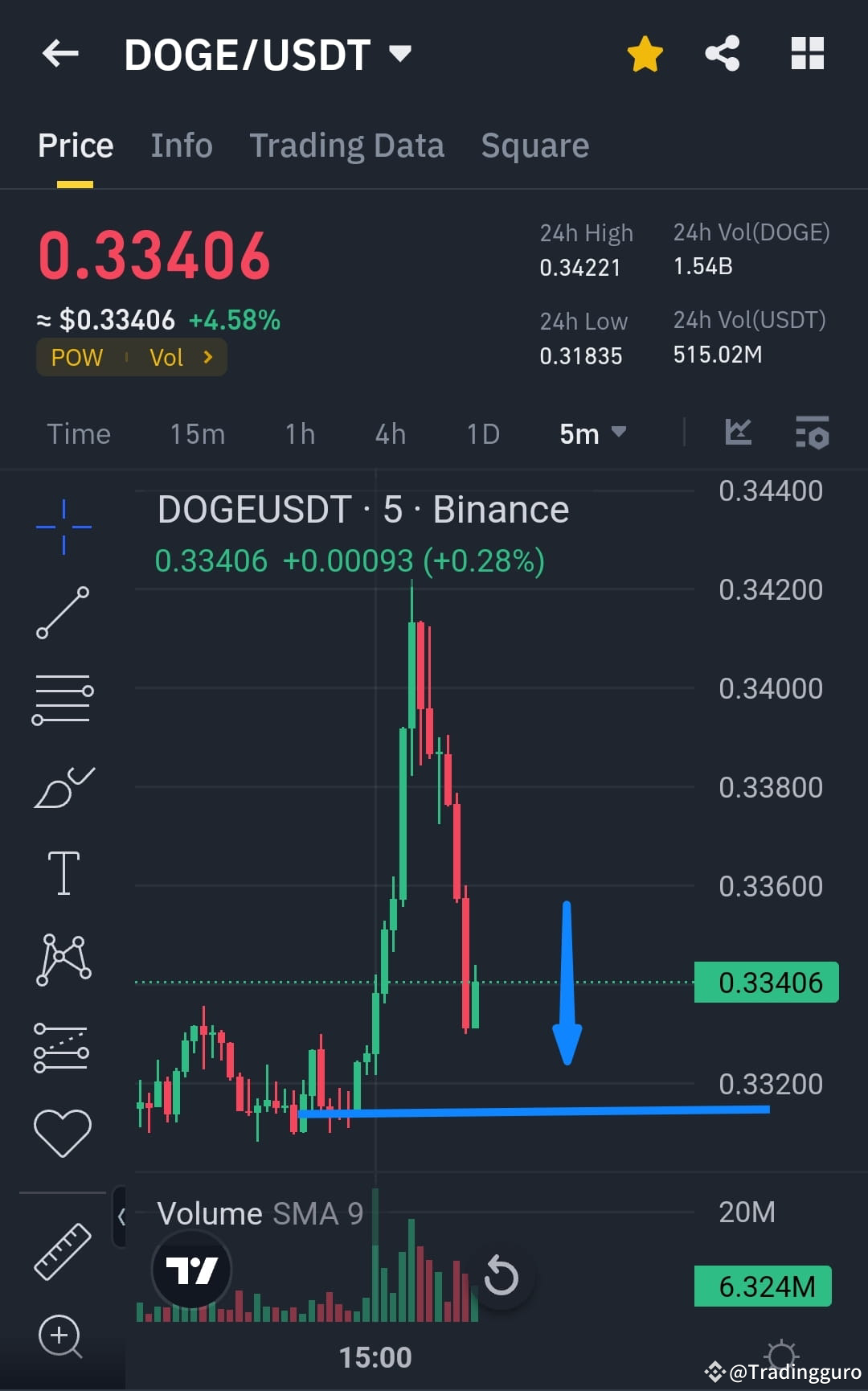Open the POW Vol tags chevron
This screenshot has width=868, height=1391.
[x=208, y=357]
